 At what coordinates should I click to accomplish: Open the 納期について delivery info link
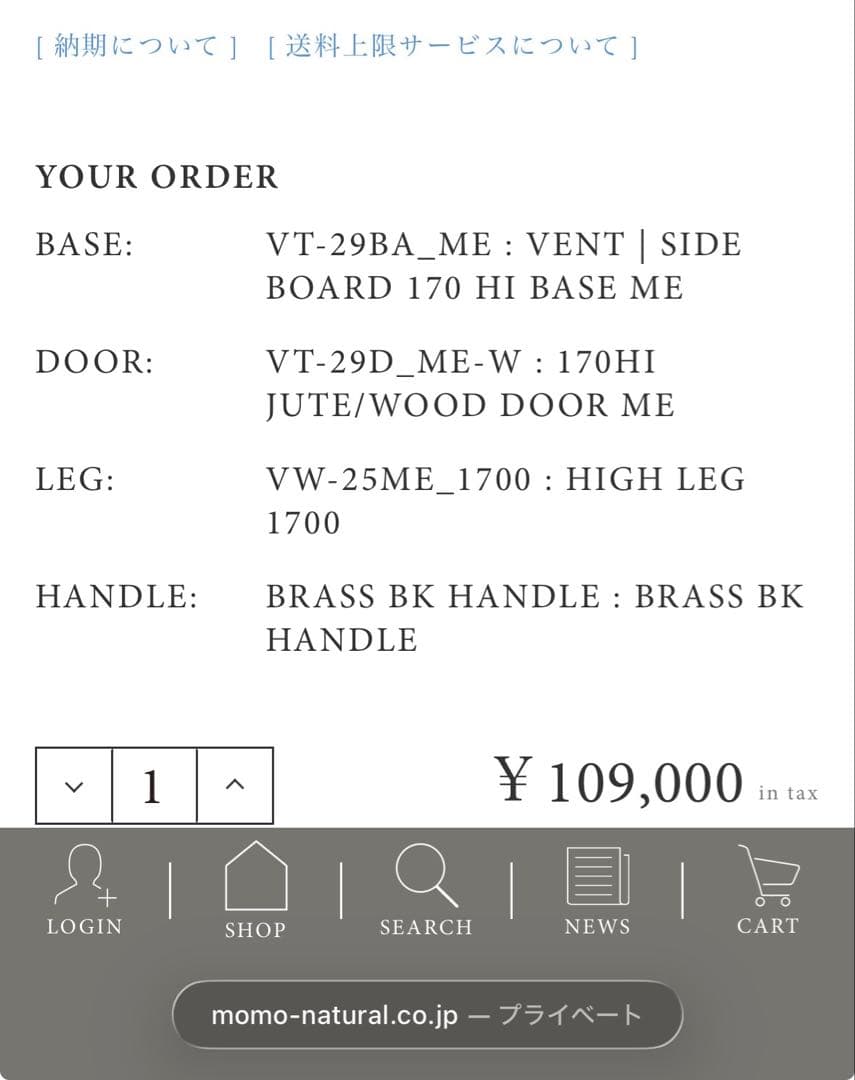(133, 45)
